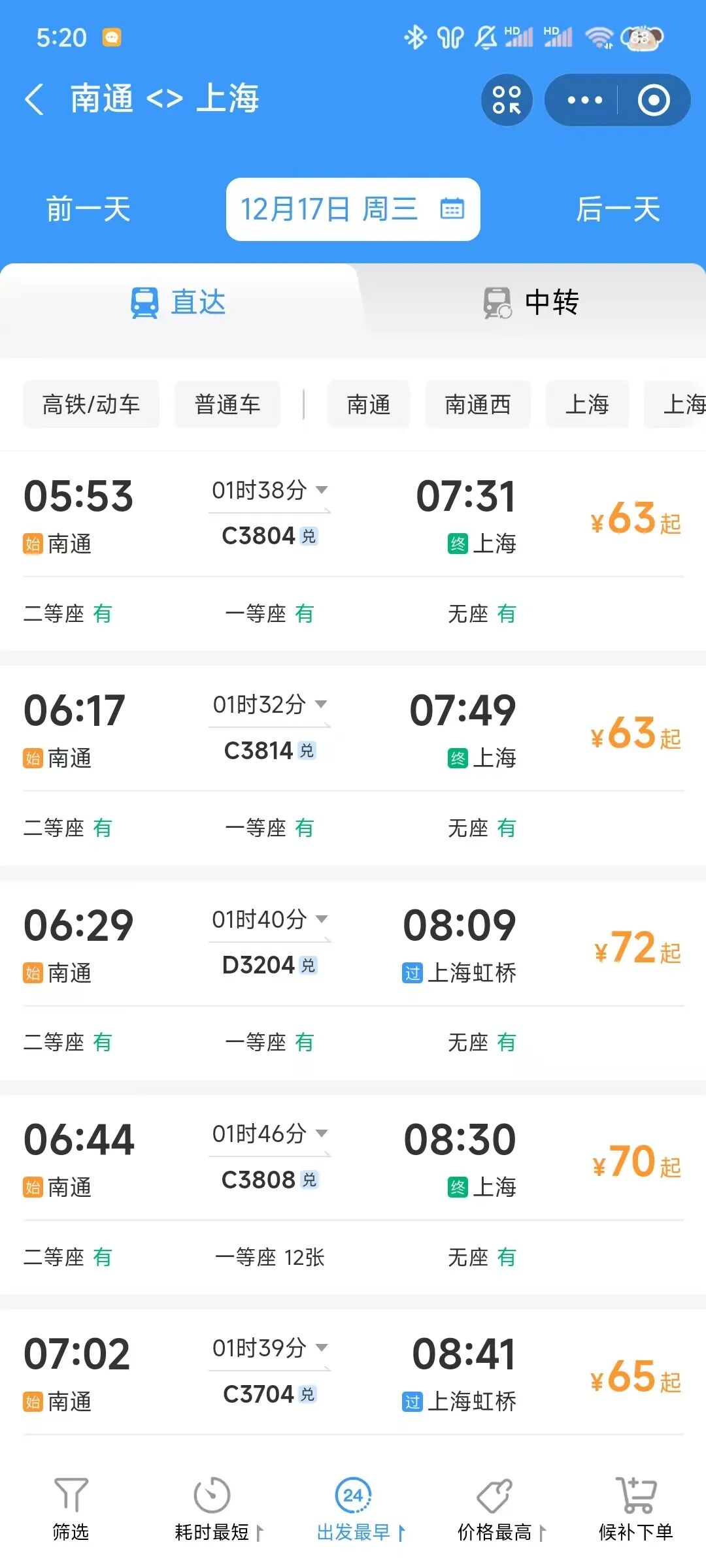The width and height of the screenshot is (706, 1568).
Task: Go to the next day via 后一天
Action: coord(617,208)
